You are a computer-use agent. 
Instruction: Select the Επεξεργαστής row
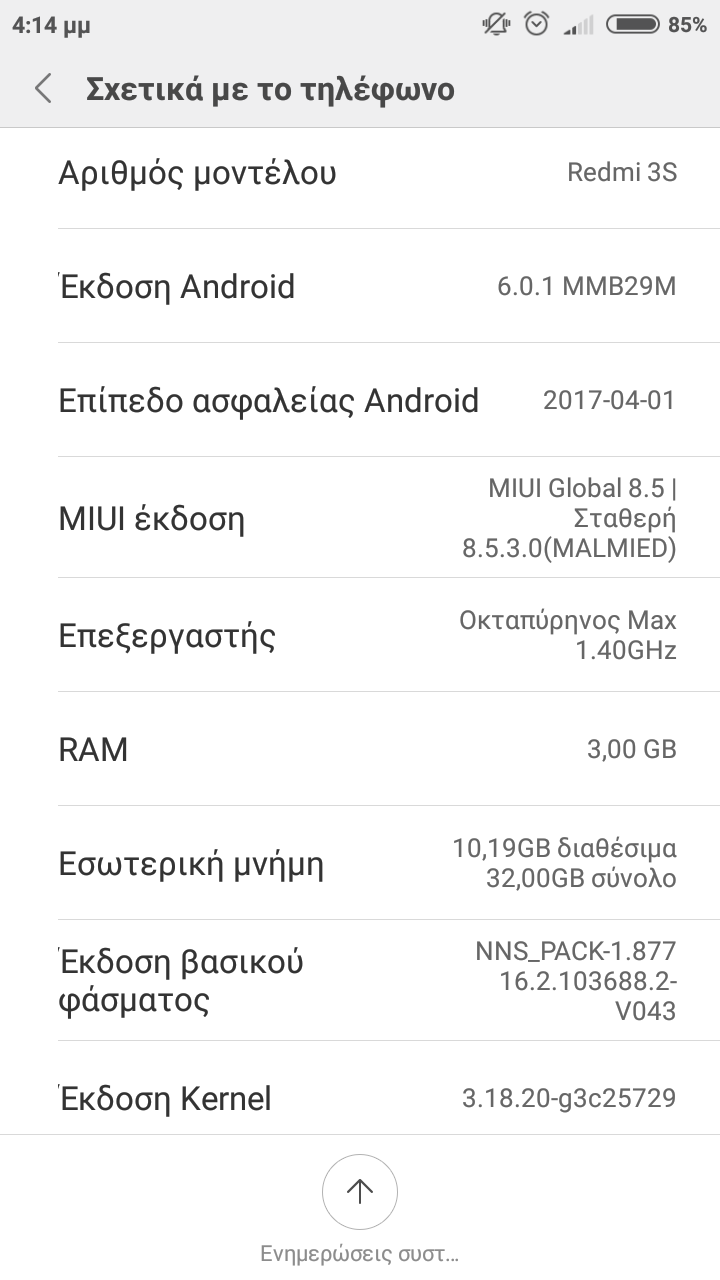coord(360,635)
